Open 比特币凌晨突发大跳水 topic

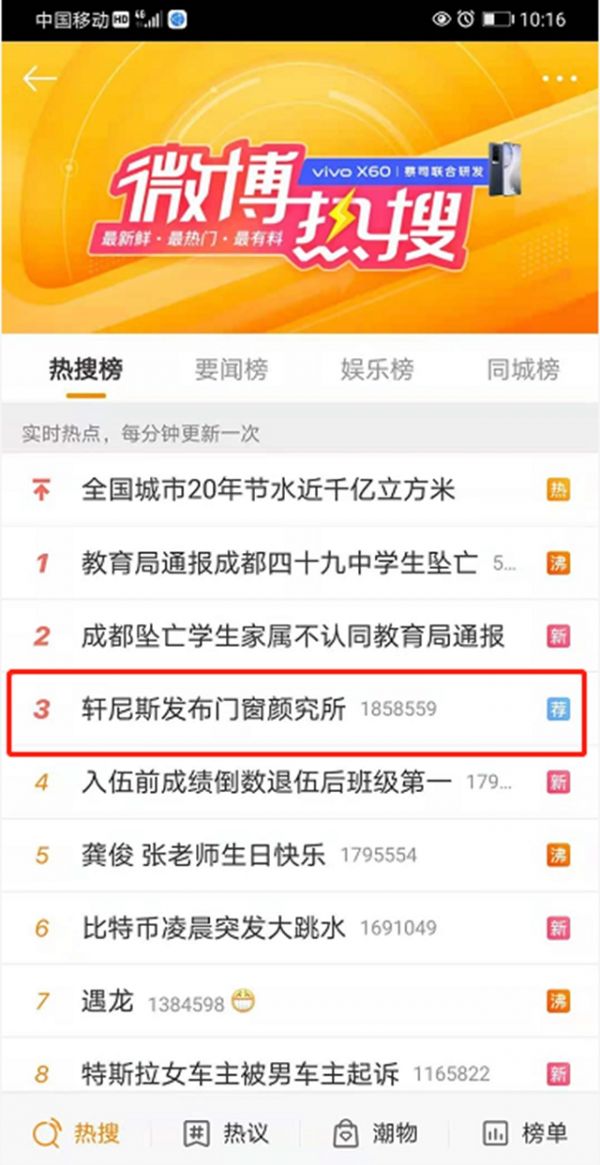click(213, 928)
